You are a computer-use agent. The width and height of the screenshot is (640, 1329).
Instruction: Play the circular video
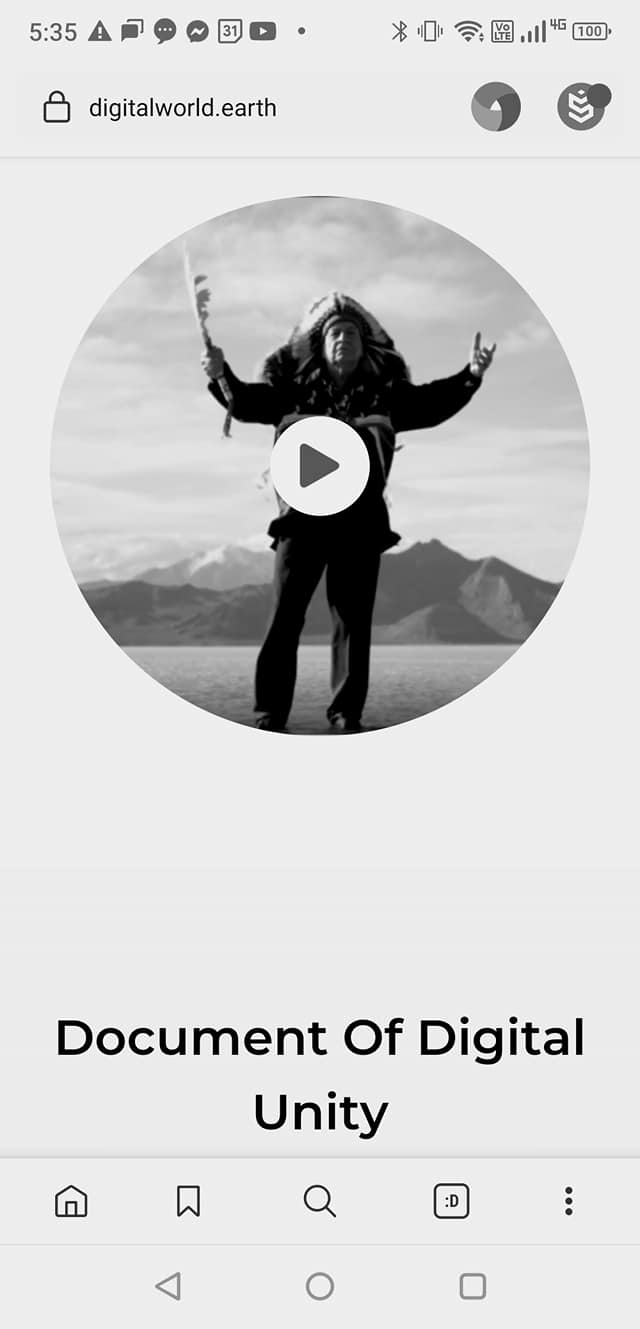320,466
